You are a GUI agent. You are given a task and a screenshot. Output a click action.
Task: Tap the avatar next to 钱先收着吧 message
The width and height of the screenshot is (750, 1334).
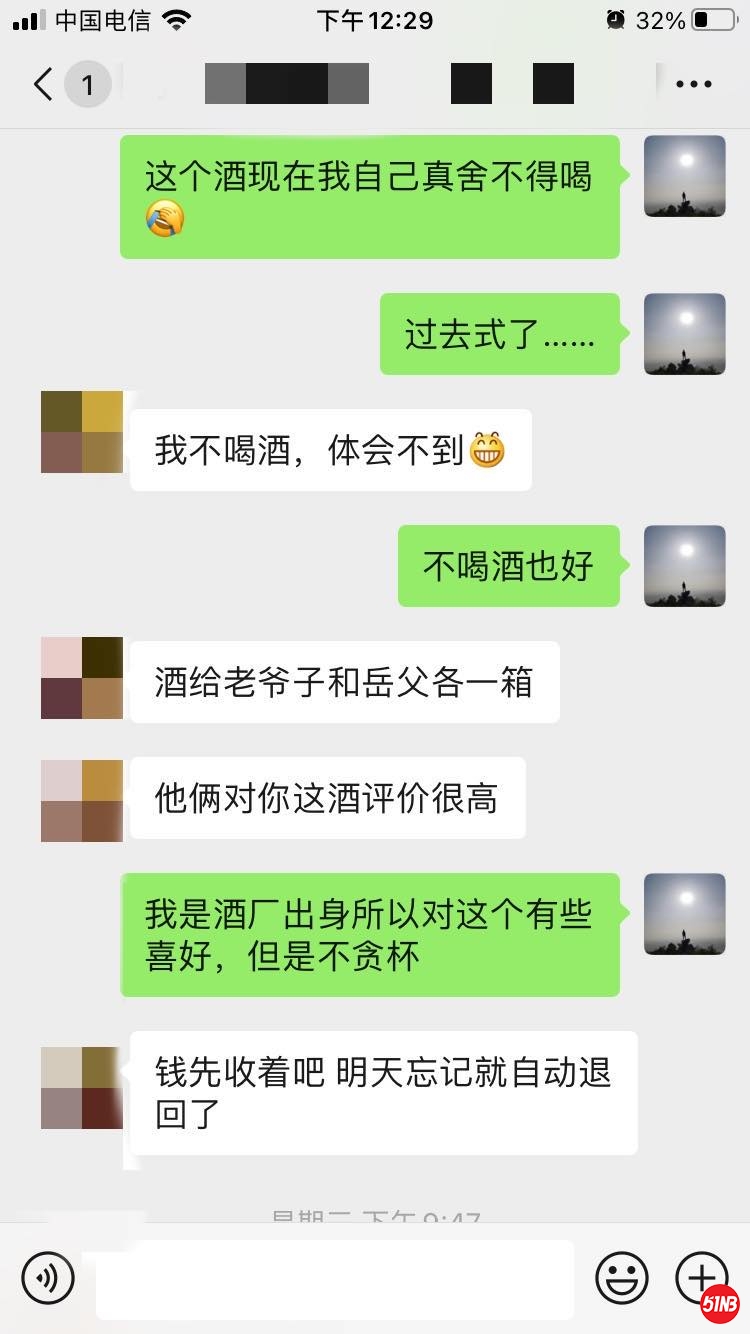[x=82, y=1088]
